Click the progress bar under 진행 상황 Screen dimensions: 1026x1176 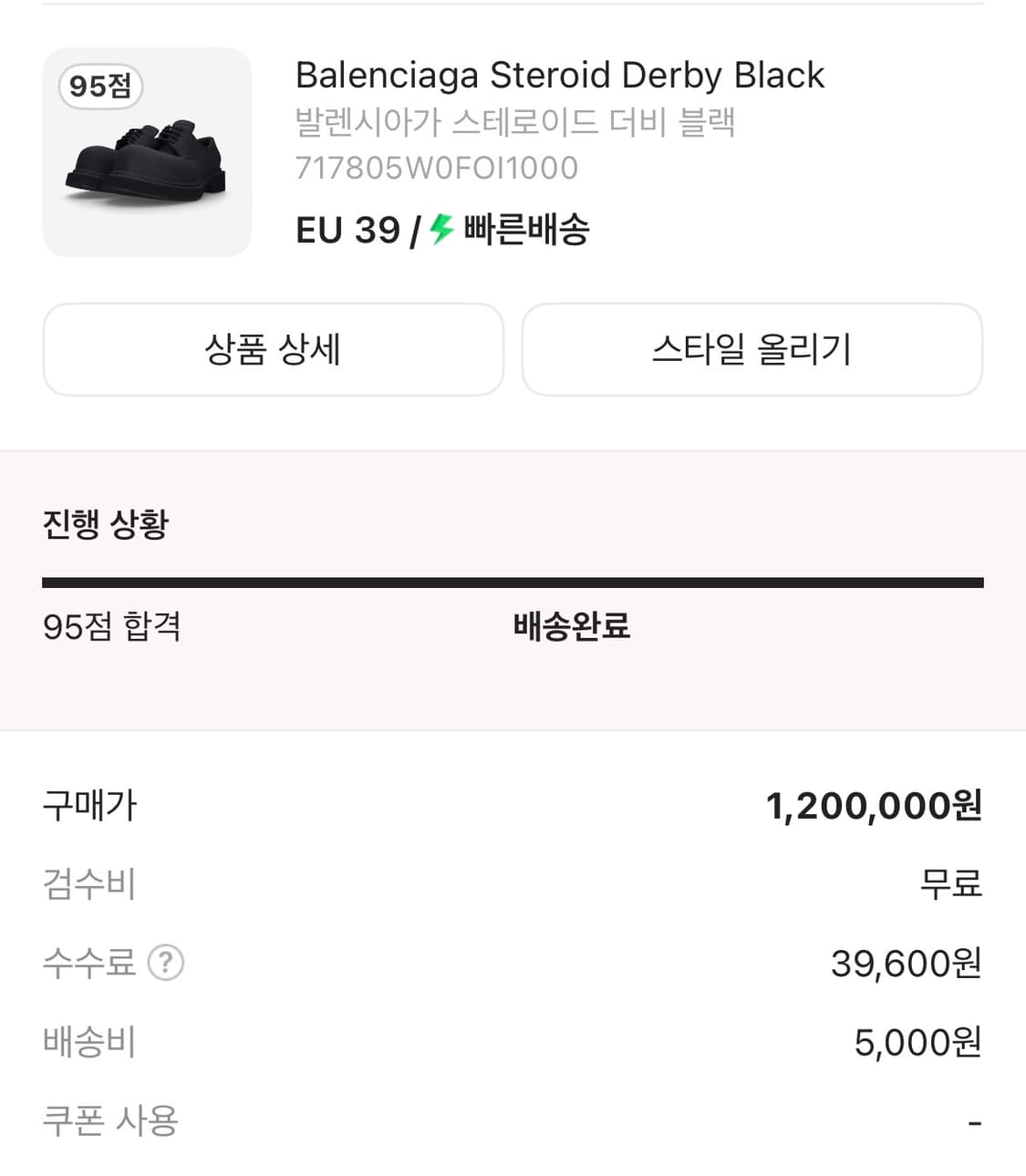[x=513, y=579]
